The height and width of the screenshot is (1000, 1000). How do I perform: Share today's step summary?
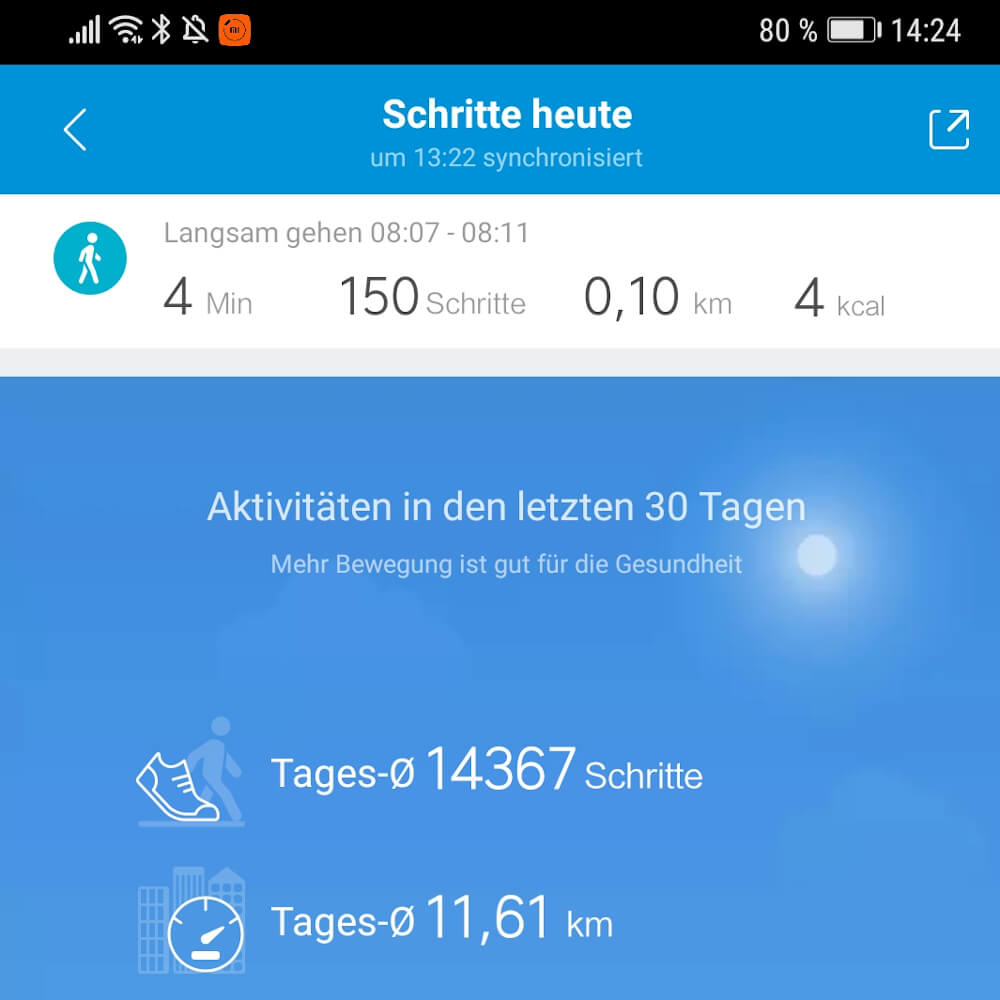948,130
